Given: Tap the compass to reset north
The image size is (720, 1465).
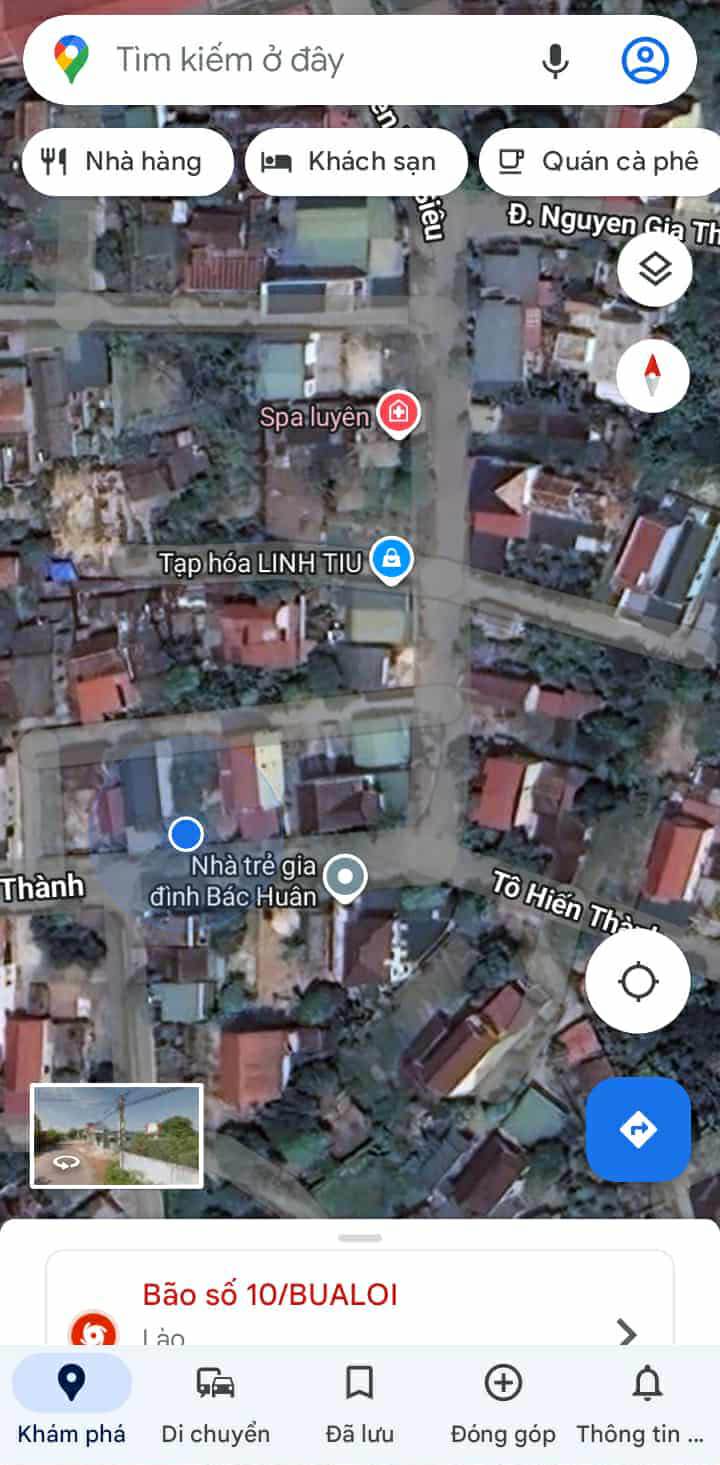Looking at the screenshot, I should tap(653, 376).
